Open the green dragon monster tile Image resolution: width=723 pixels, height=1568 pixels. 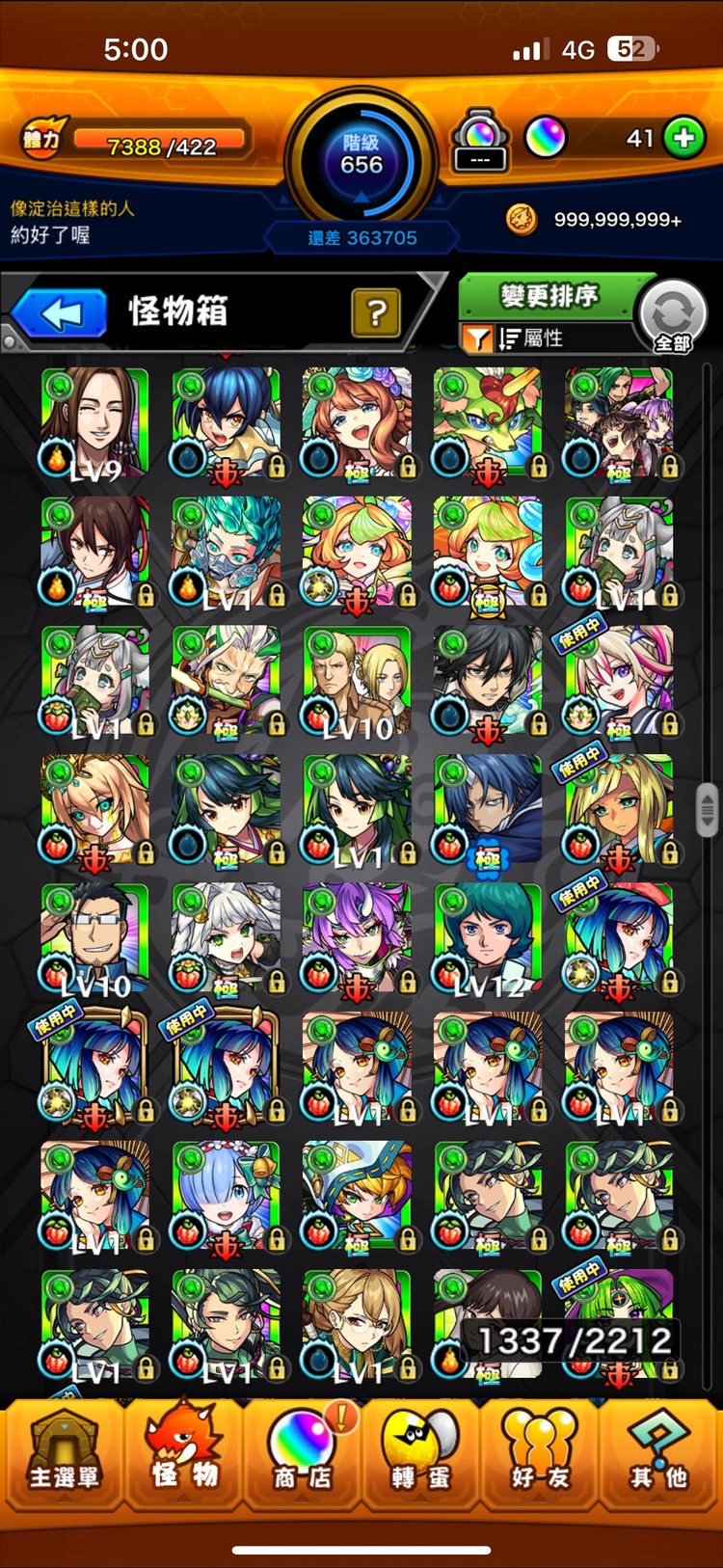(x=488, y=422)
